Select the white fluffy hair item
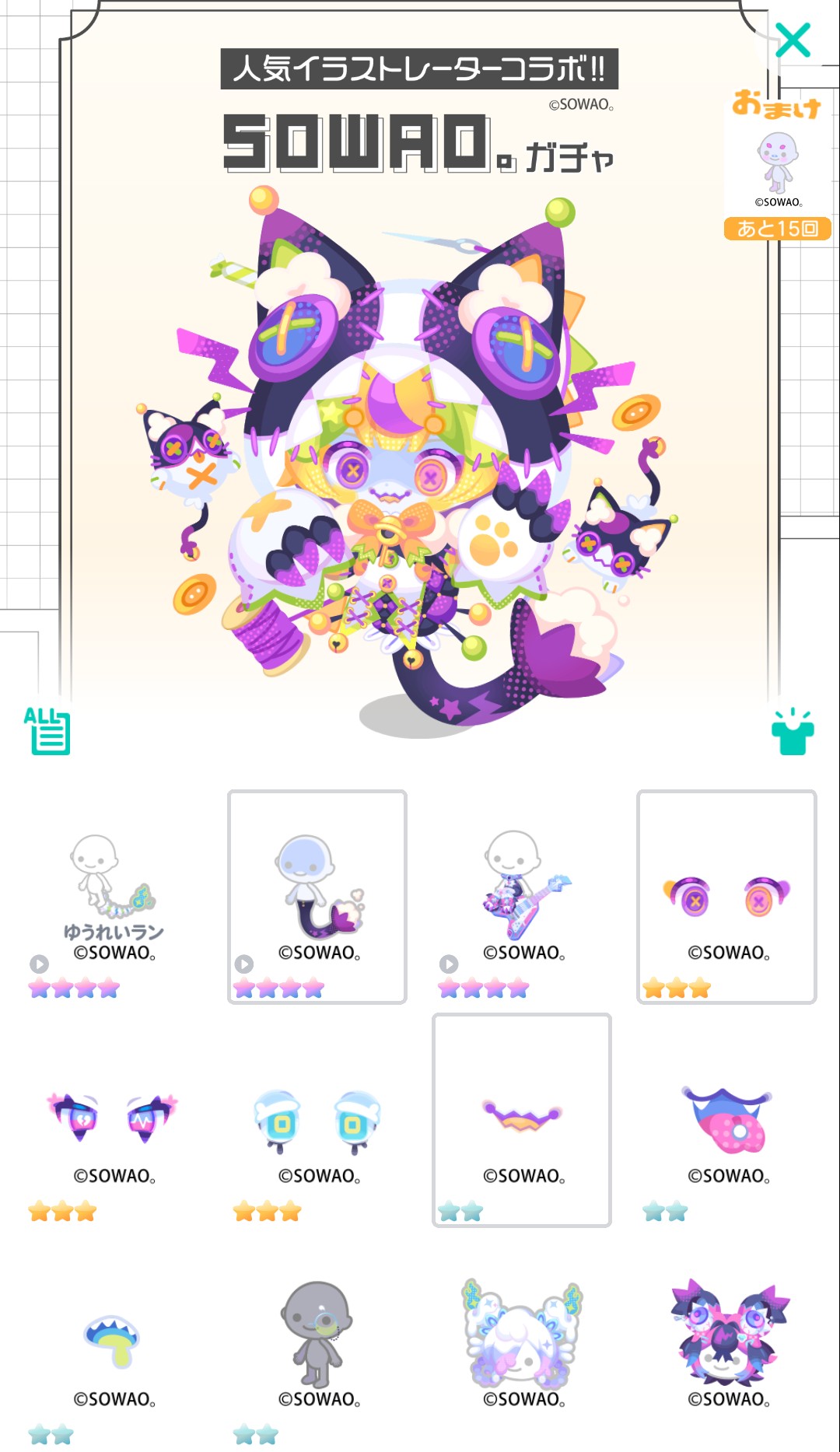Image resolution: width=840 pixels, height=1452 pixels. pyautogui.click(x=522, y=1342)
